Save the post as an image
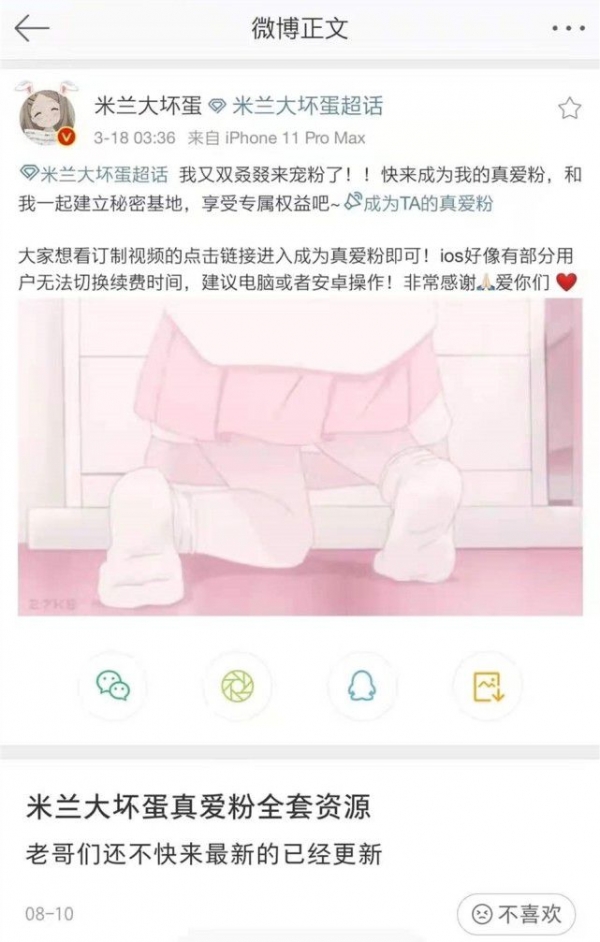Screen dimensions: 600x942 487,685
